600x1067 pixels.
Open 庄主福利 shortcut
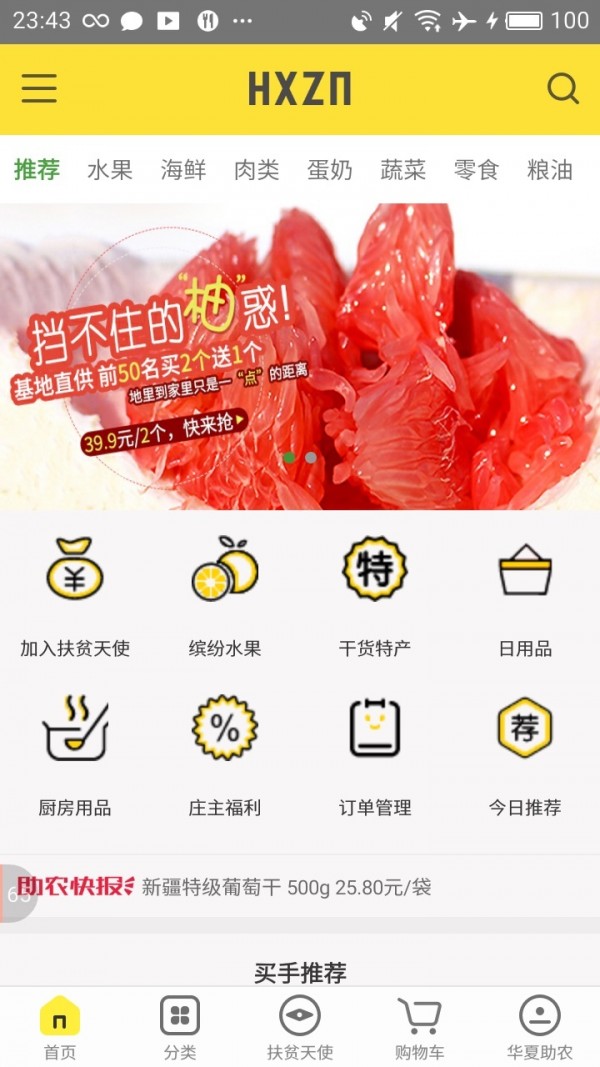pos(225,755)
